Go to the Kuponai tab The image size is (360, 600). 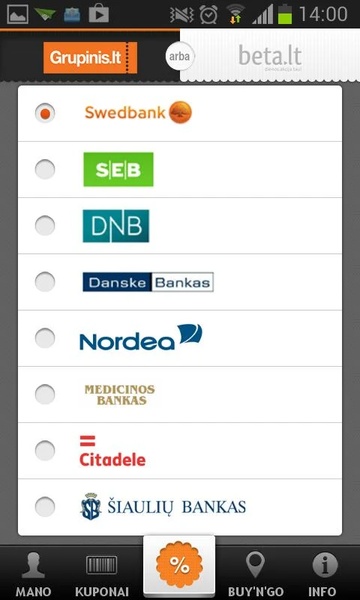(102, 575)
